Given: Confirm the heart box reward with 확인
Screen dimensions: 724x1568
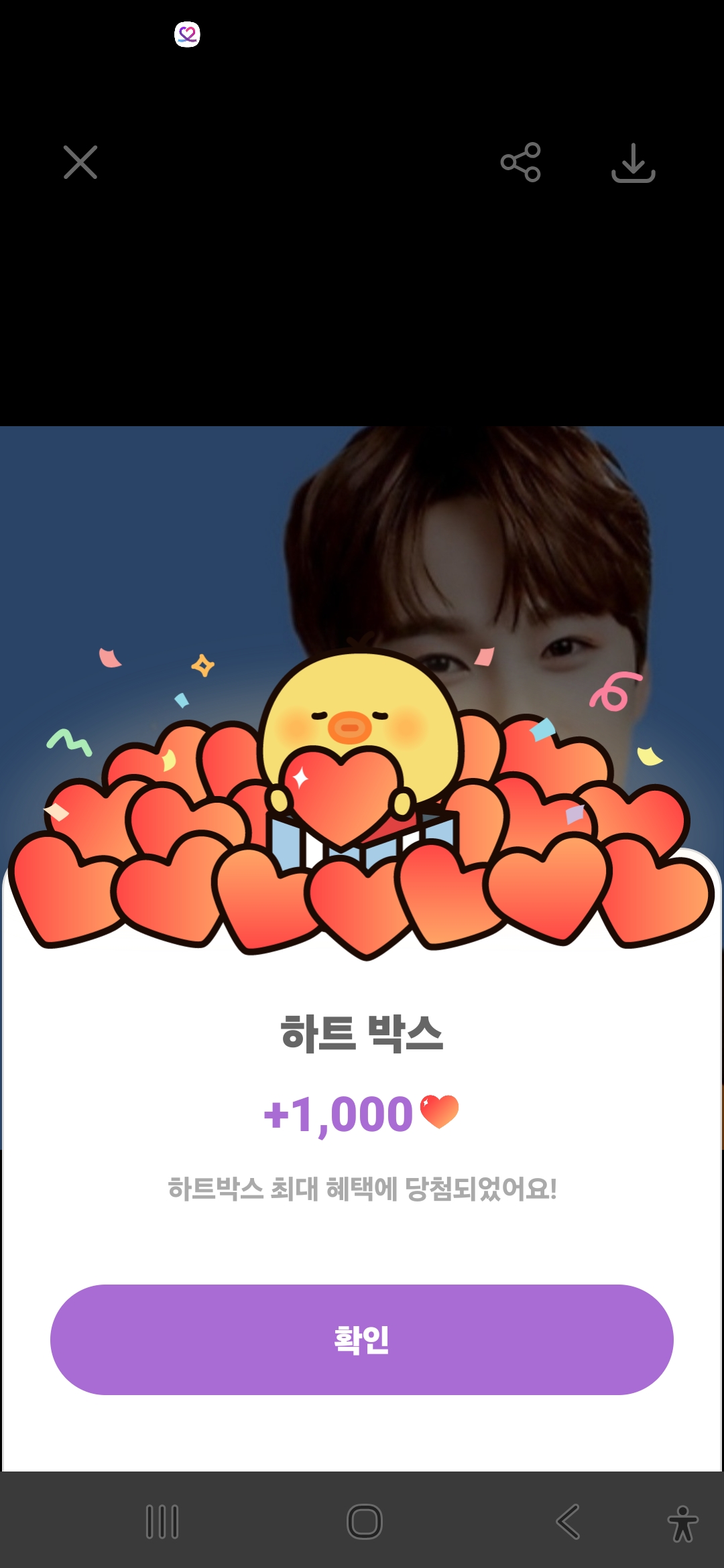Looking at the screenshot, I should (x=362, y=1340).
